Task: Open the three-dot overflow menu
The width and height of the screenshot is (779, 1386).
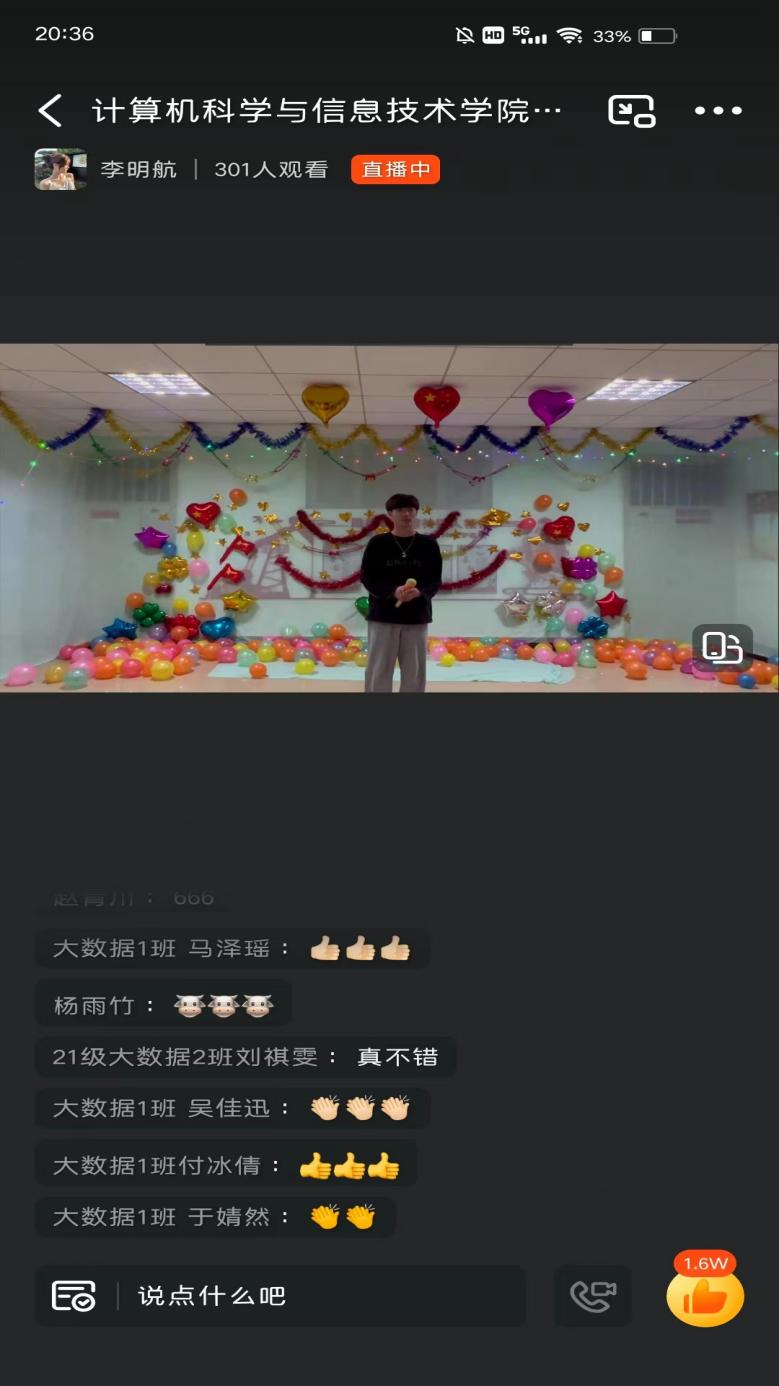Action: (x=718, y=110)
